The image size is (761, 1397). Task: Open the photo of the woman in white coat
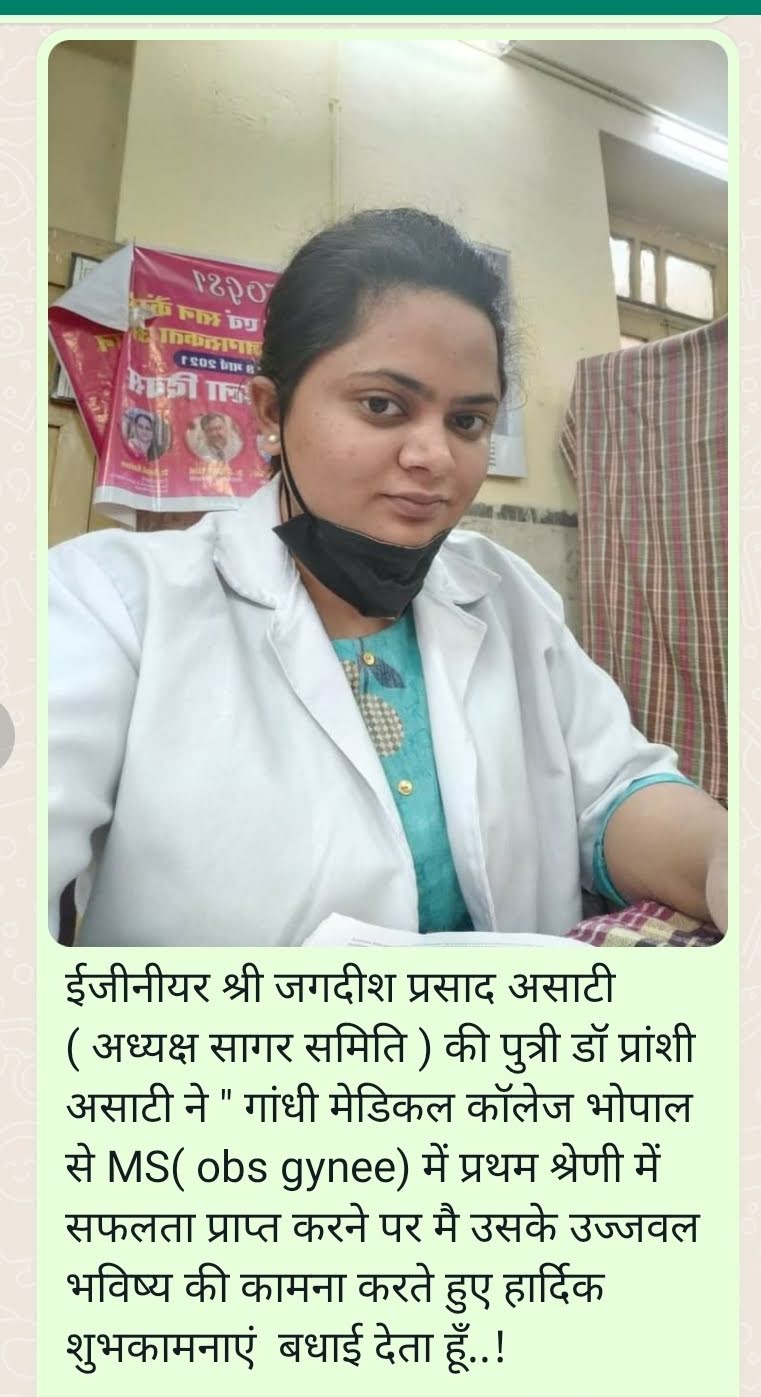tap(388, 493)
